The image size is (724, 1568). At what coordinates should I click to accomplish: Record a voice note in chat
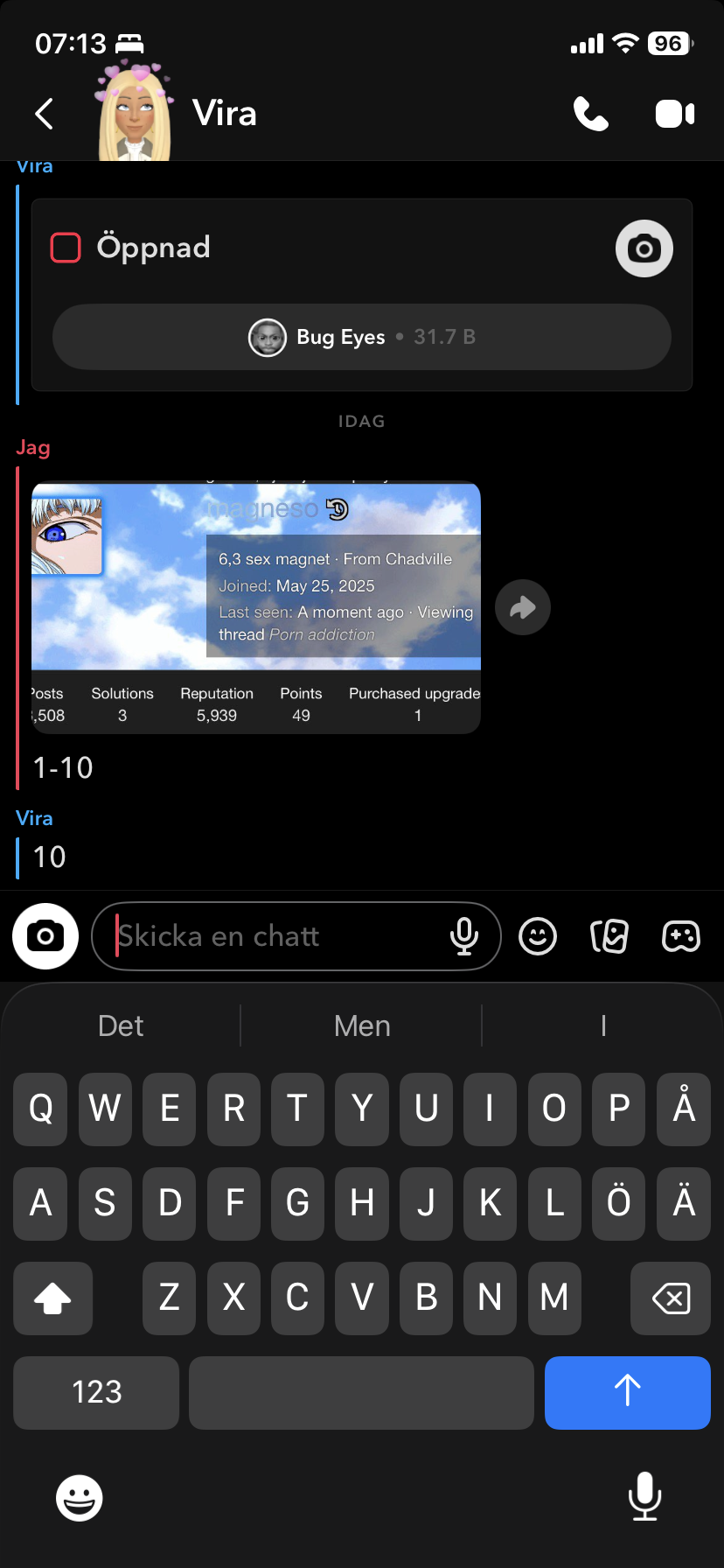[463, 936]
